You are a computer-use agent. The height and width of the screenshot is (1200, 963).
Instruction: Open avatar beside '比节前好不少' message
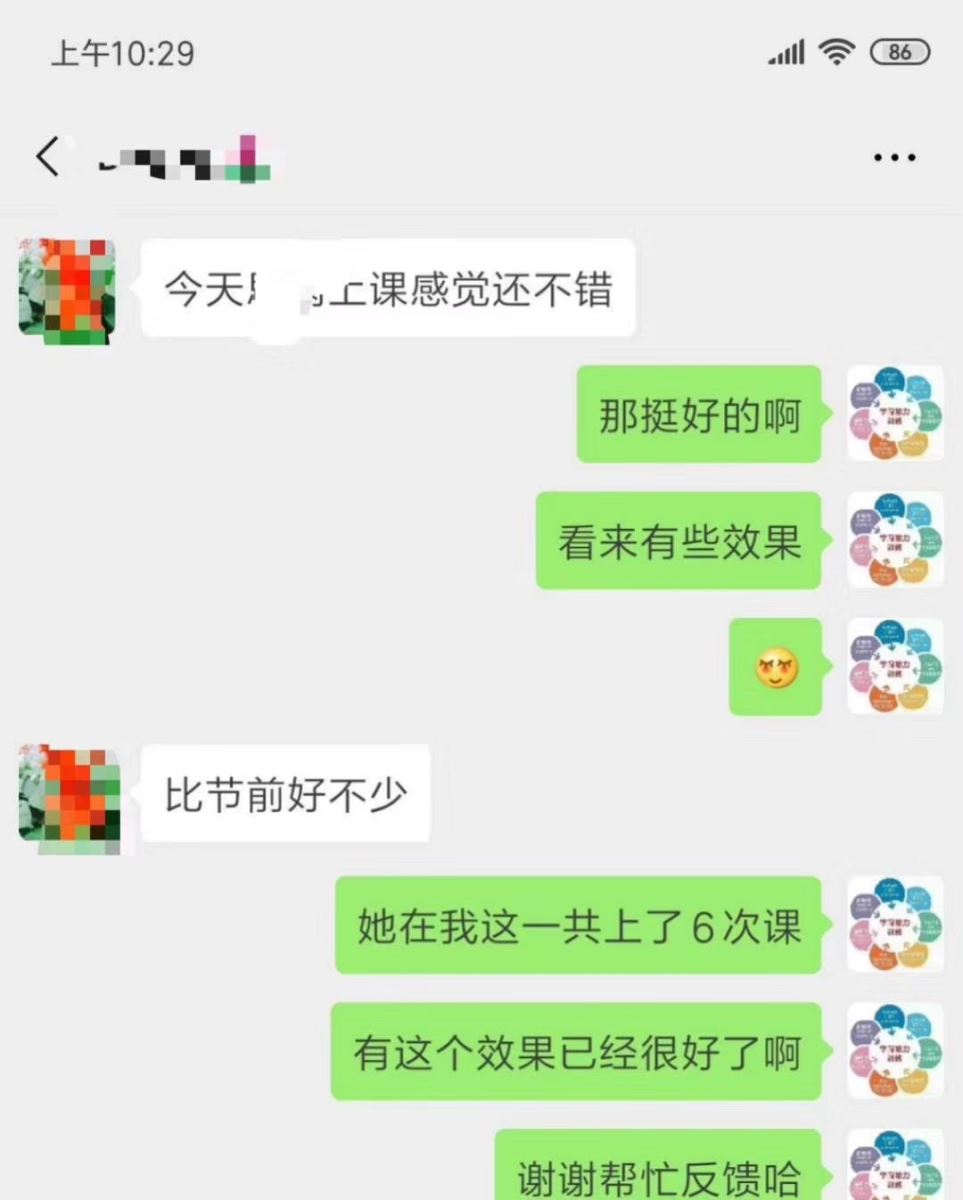[x=68, y=798]
